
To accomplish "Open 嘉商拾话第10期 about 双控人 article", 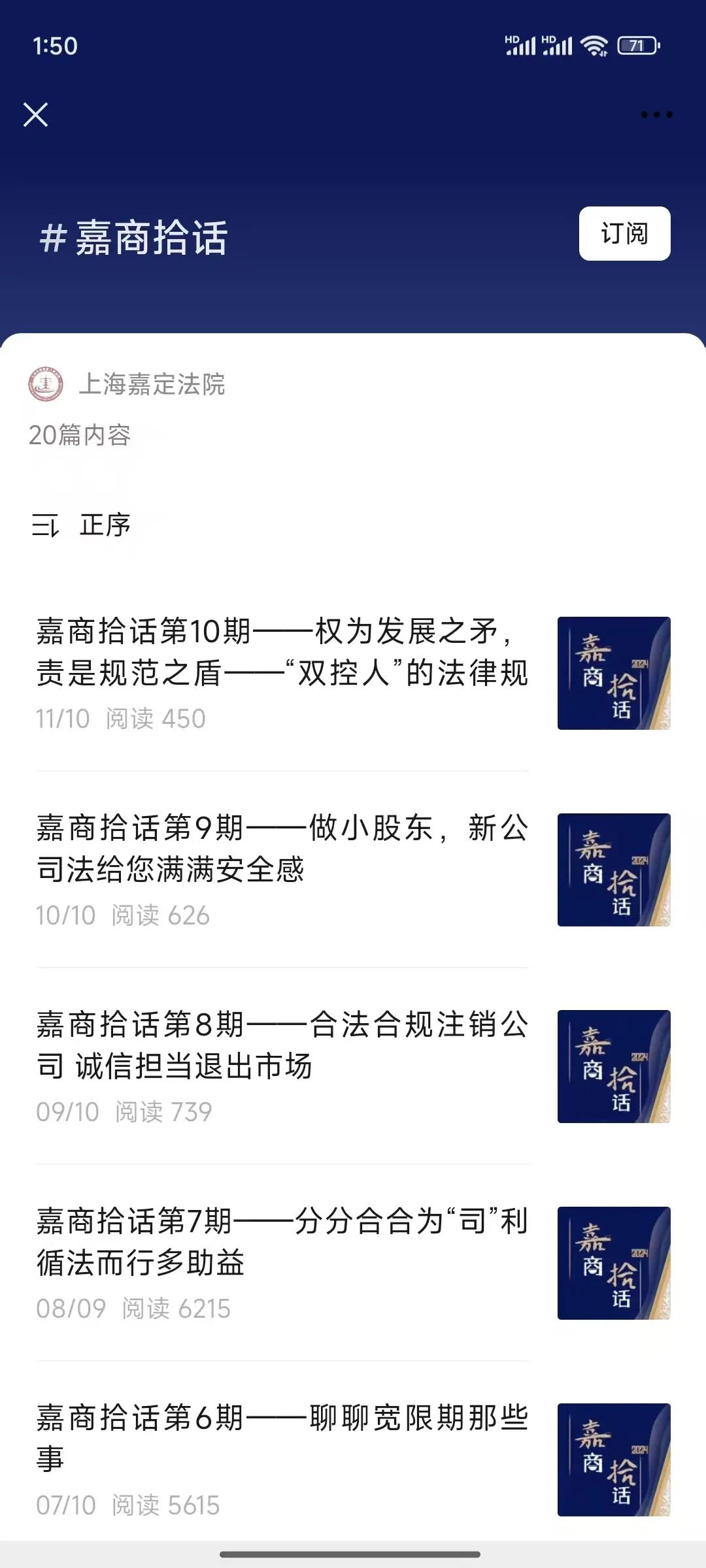I will pos(282,653).
